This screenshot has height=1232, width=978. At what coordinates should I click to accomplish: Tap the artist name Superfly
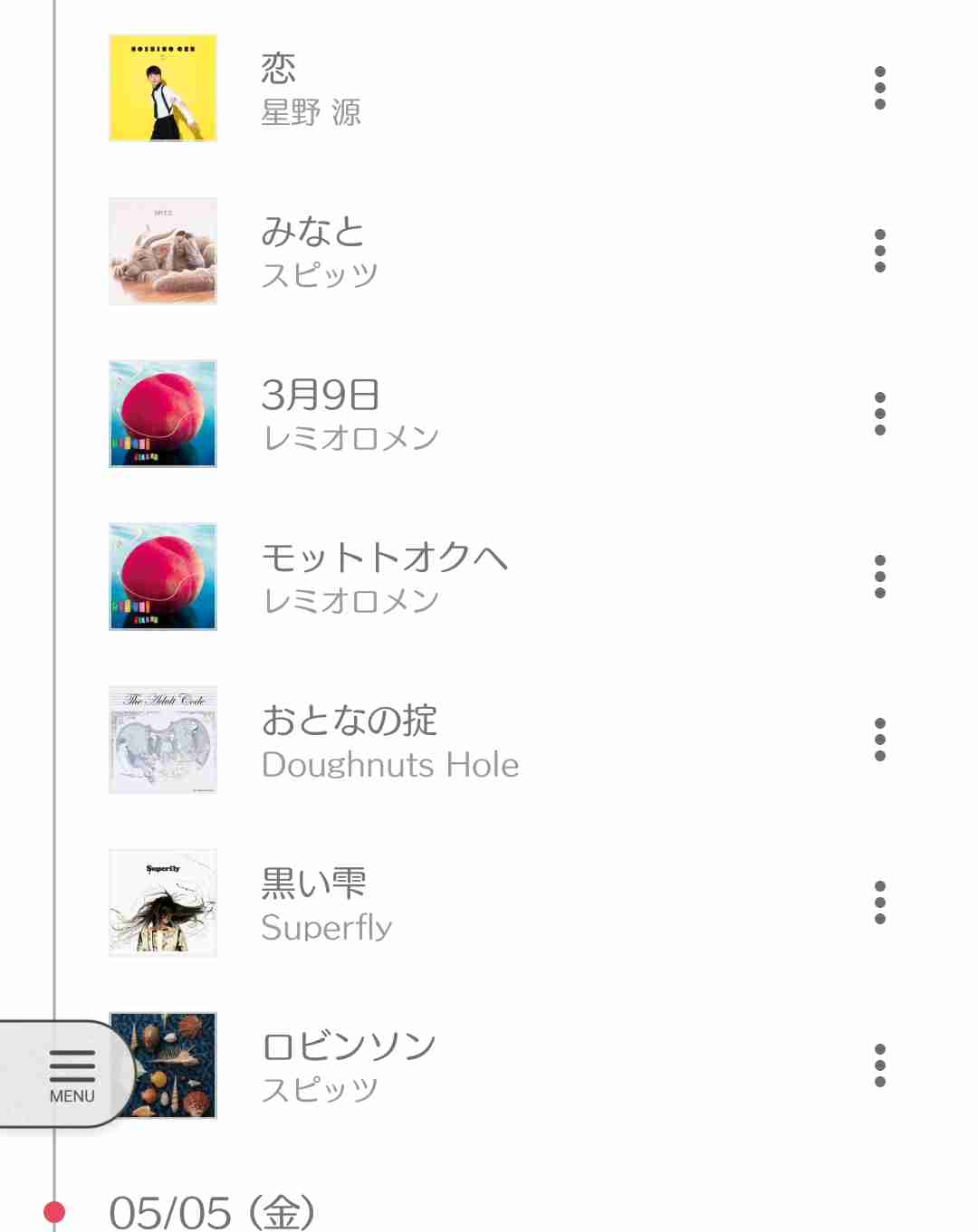tap(326, 928)
